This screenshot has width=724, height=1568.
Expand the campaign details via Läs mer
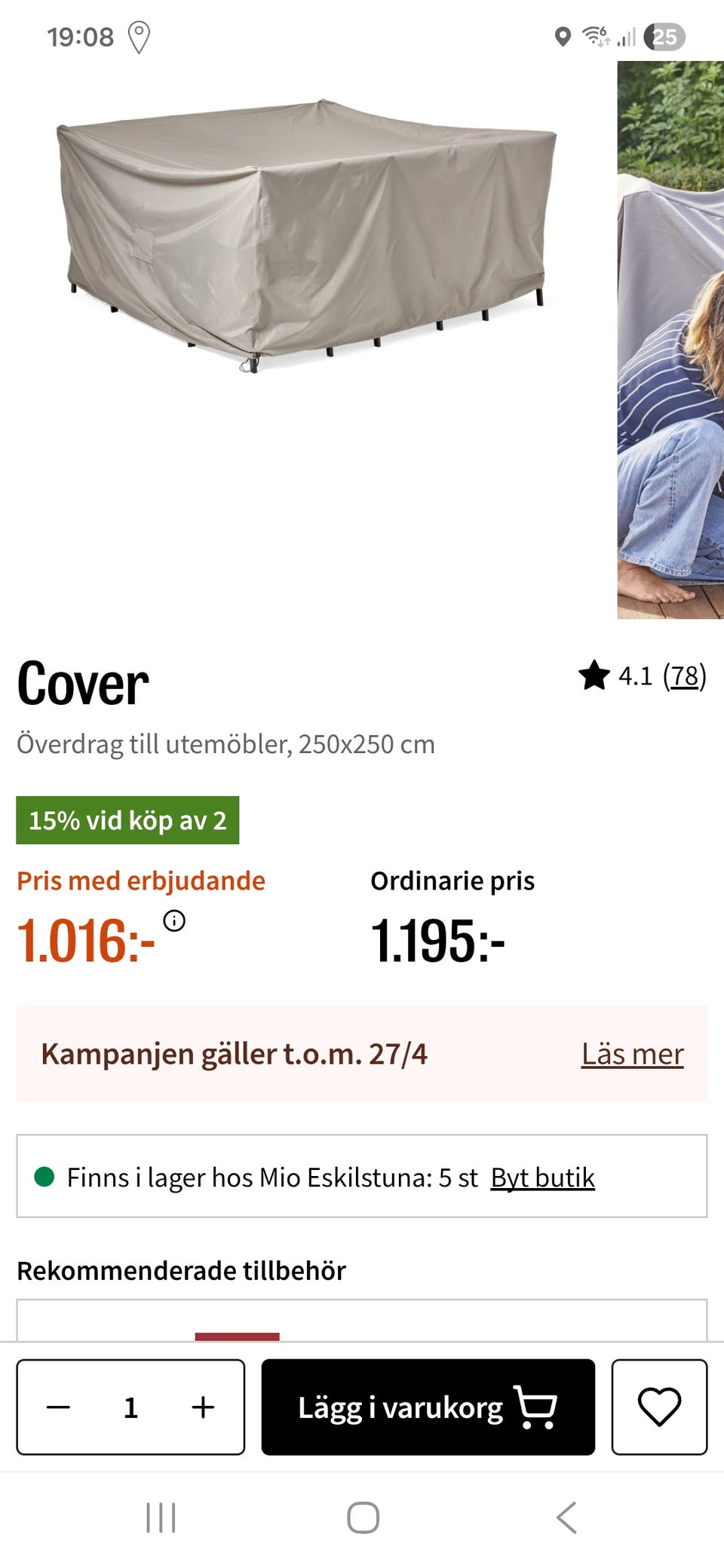633,1054
